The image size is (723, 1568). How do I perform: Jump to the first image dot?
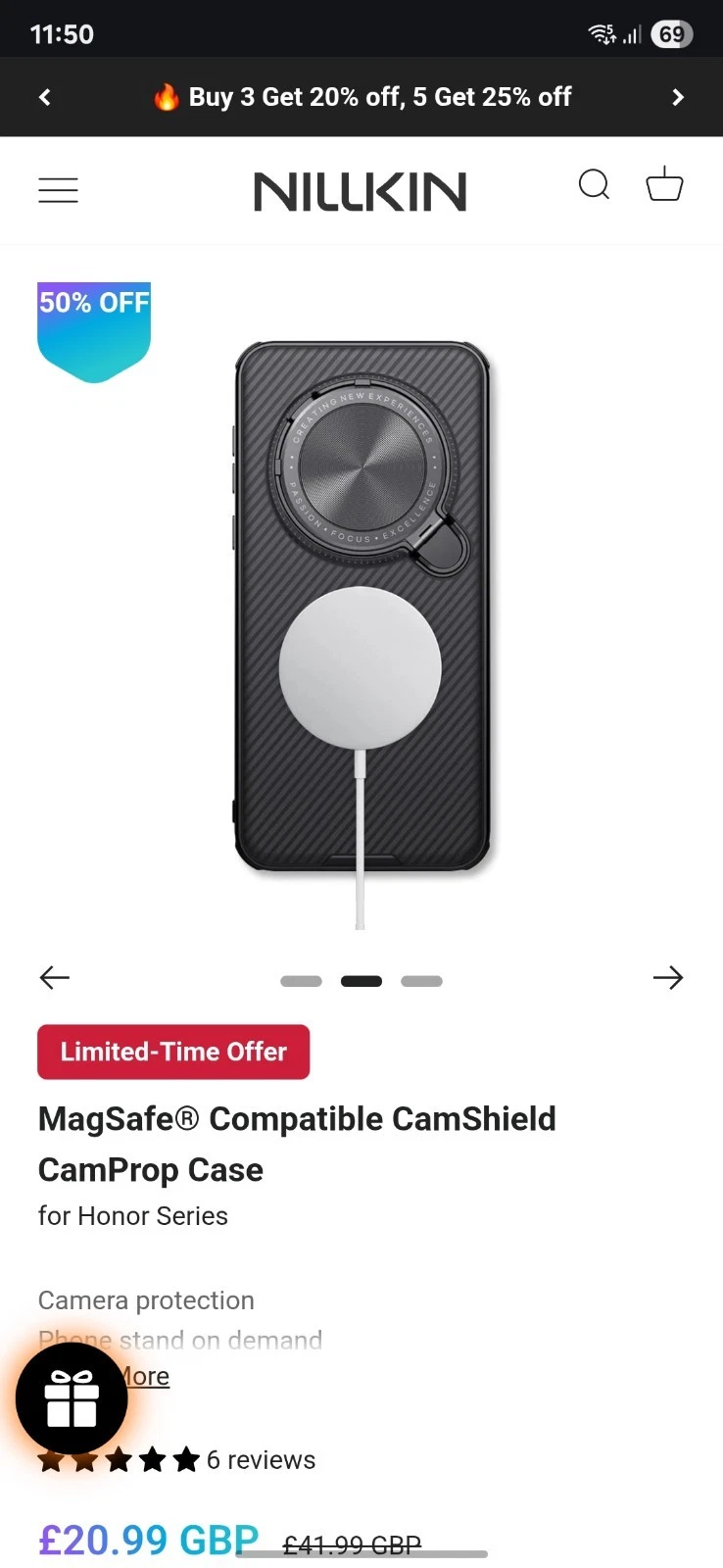point(301,981)
